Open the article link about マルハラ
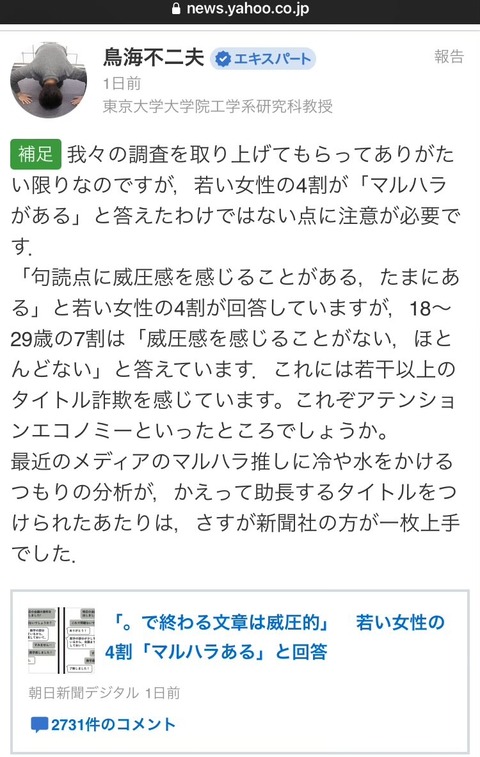The image size is (480, 757). [274, 637]
